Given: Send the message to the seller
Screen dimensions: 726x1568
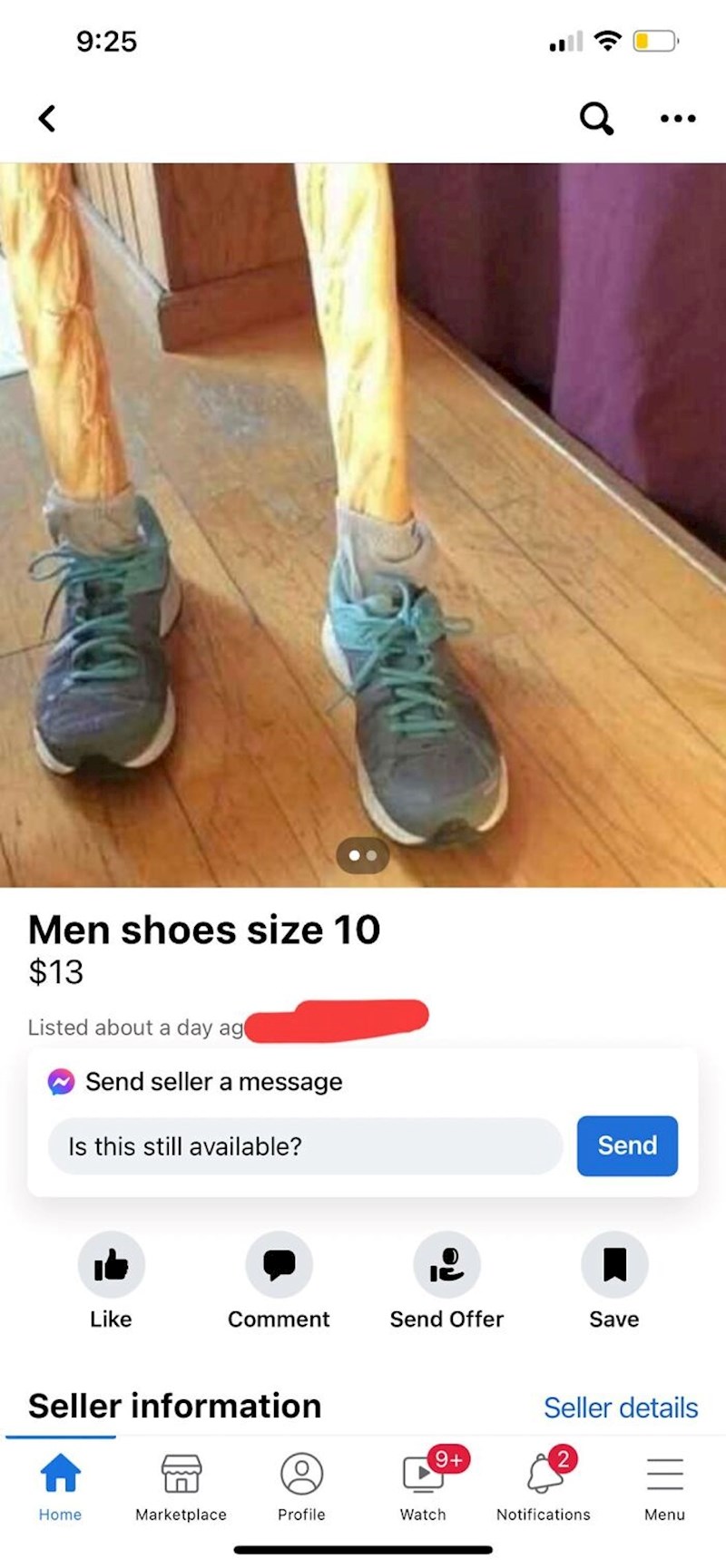Looking at the screenshot, I should (627, 1145).
